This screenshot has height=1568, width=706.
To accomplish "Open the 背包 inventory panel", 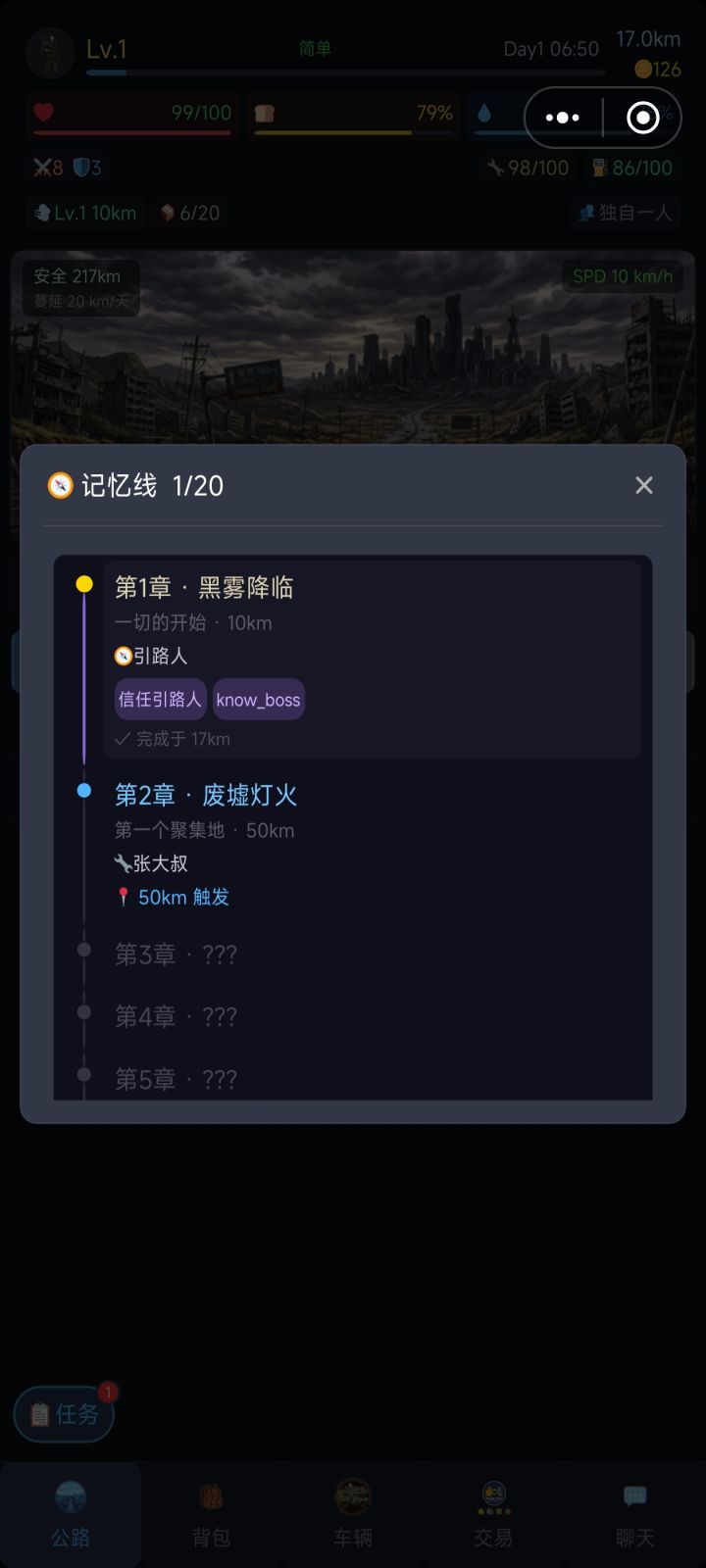I will 211,1514.
